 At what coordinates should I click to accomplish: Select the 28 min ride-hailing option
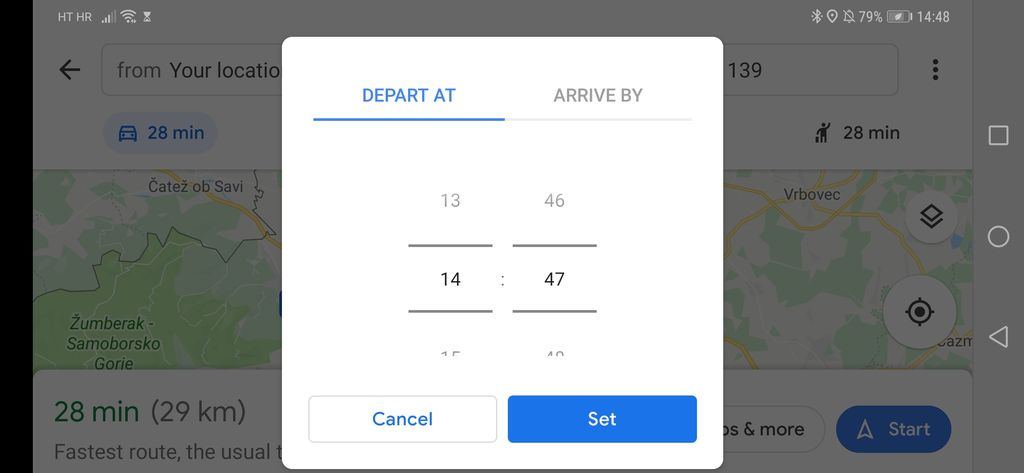[x=858, y=132]
